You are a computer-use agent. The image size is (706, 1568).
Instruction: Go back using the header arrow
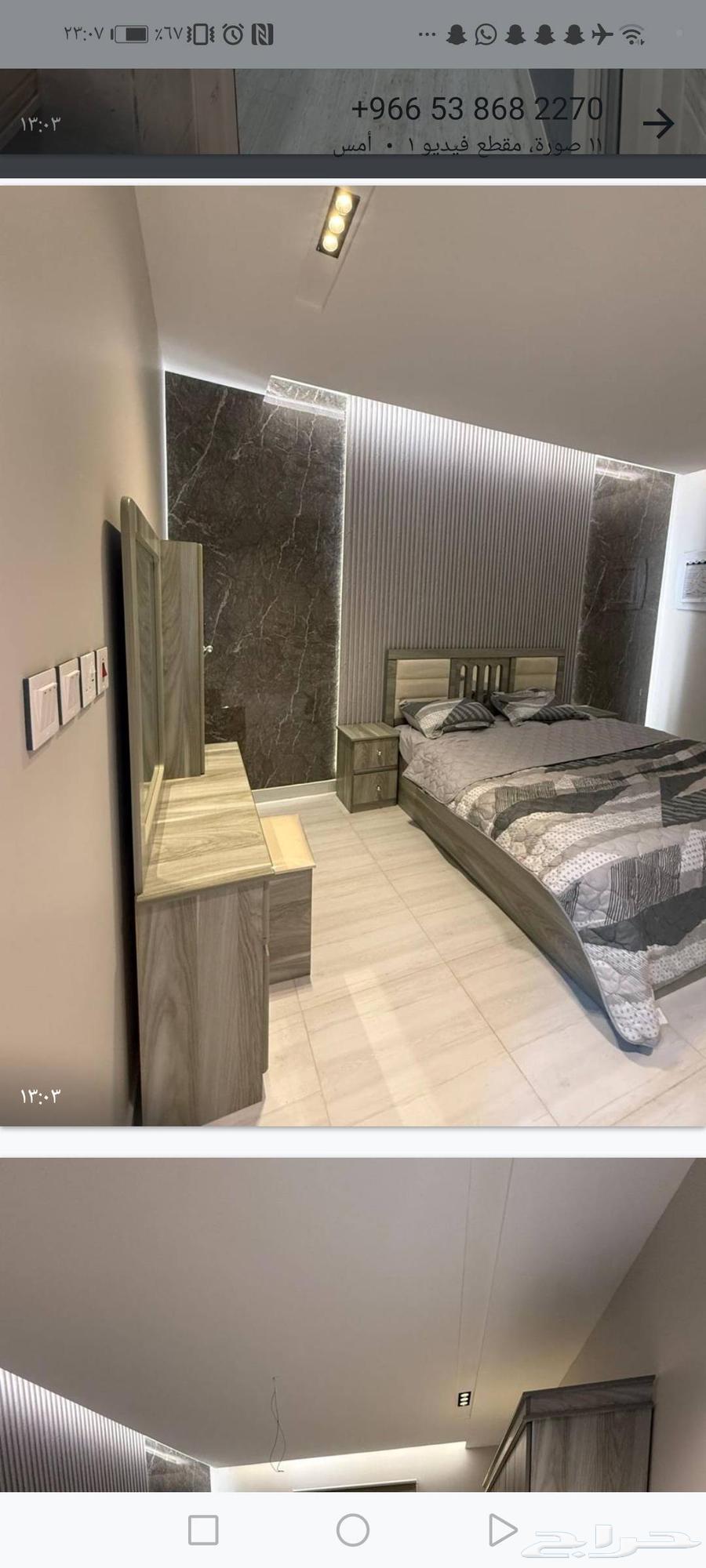coord(657,123)
